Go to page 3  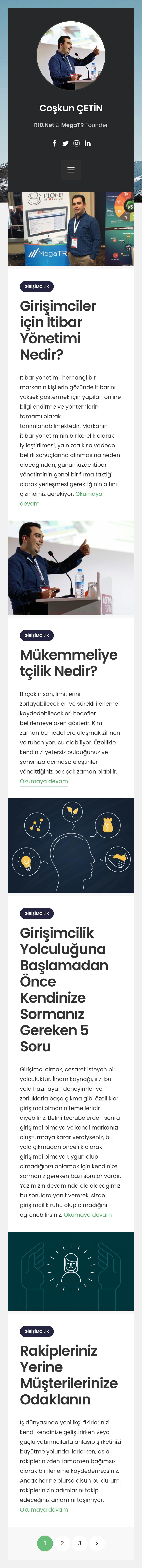pos(79,1543)
